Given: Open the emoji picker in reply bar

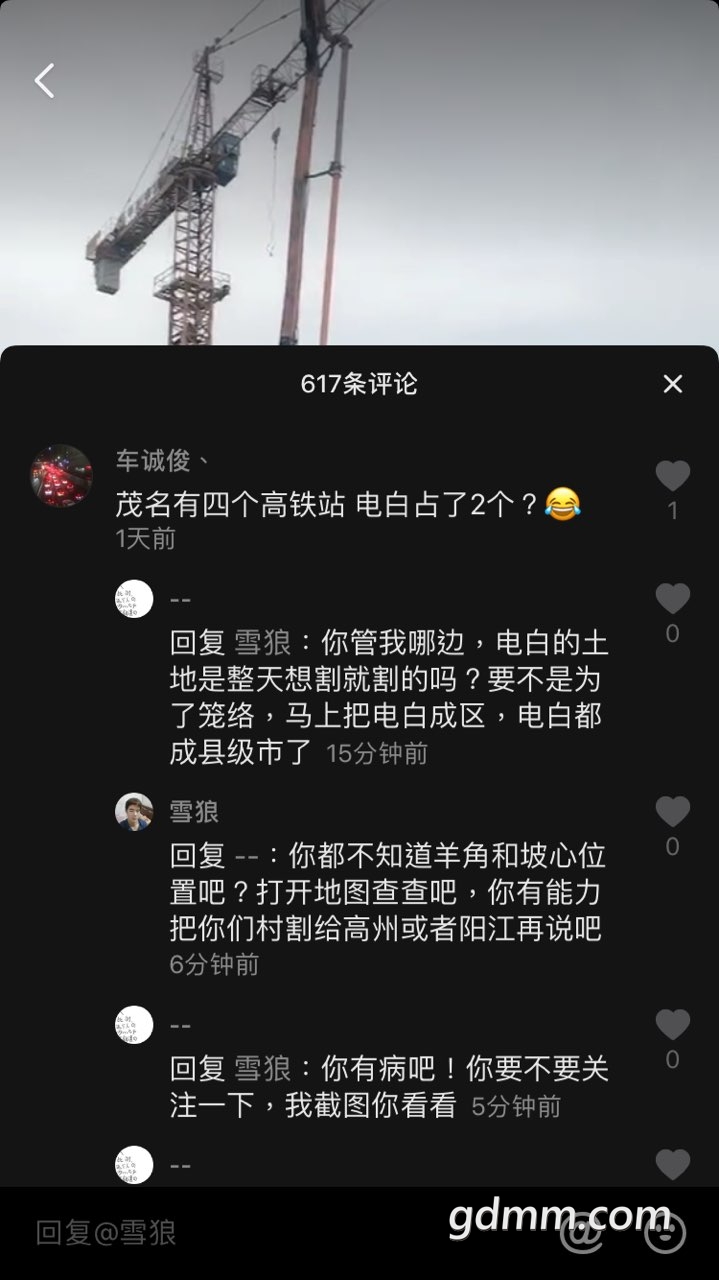Looking at the screenshot, I should click(664, 1234).
